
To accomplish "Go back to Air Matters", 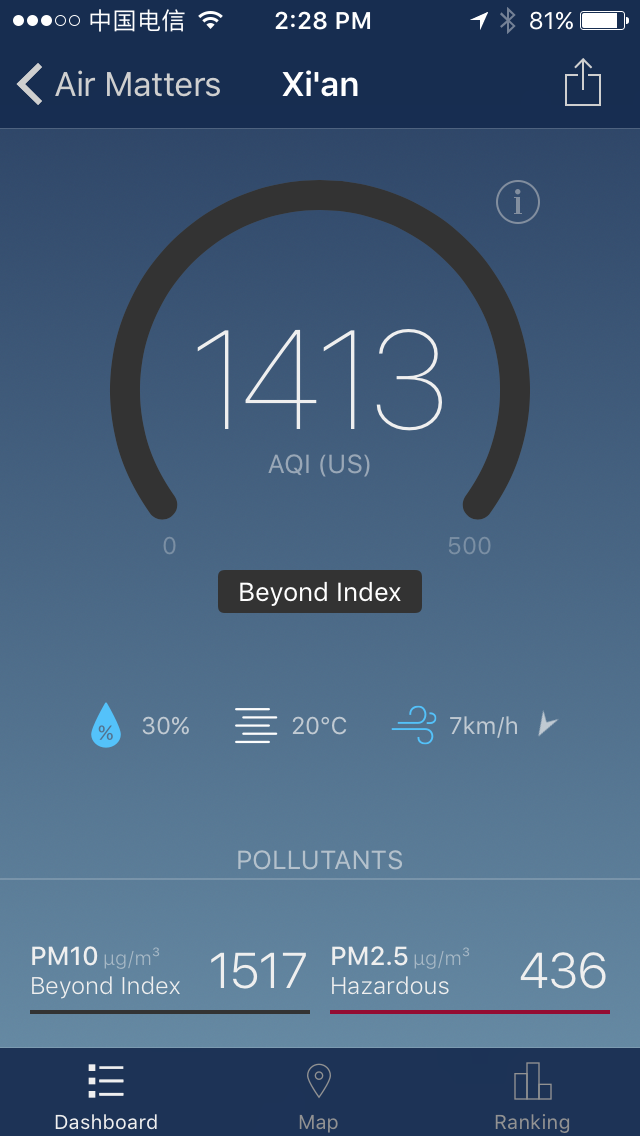I will [x=118, y=84].
